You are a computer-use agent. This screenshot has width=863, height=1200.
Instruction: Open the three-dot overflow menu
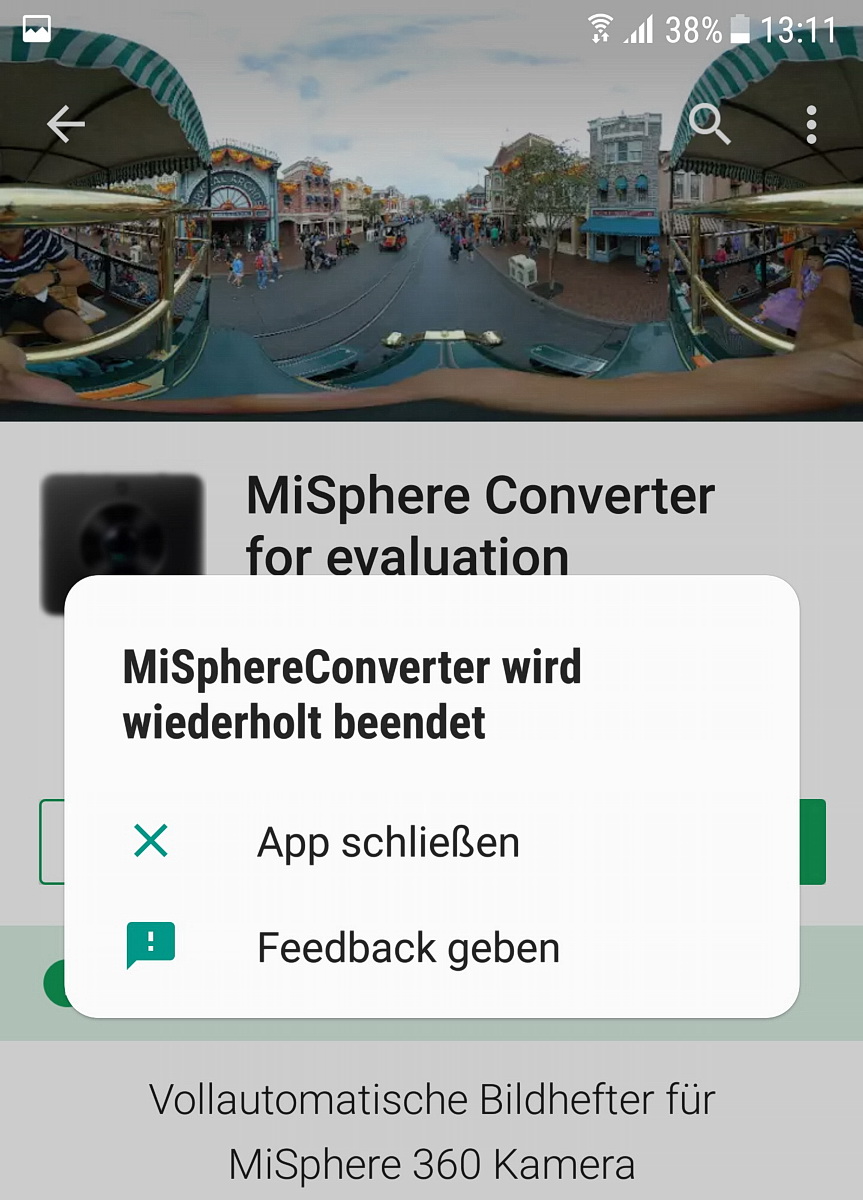tap(811, 125)
